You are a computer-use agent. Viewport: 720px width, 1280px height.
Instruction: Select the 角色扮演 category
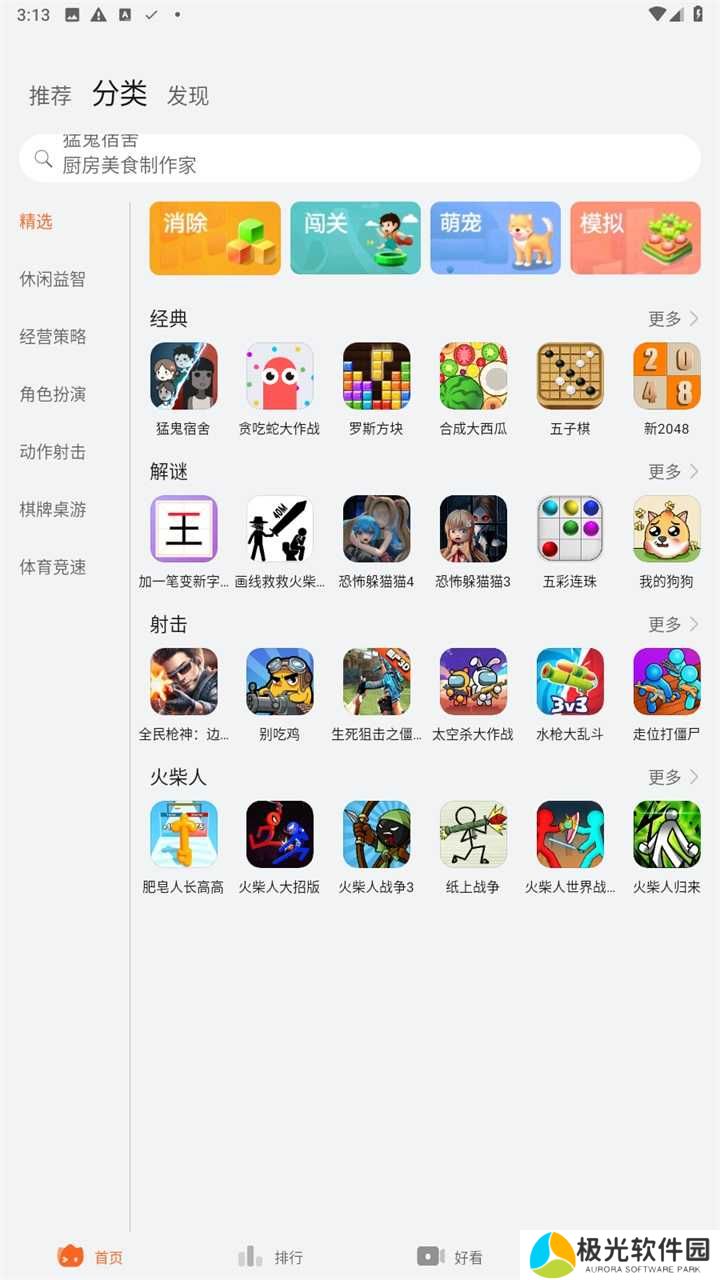point(53,394)
